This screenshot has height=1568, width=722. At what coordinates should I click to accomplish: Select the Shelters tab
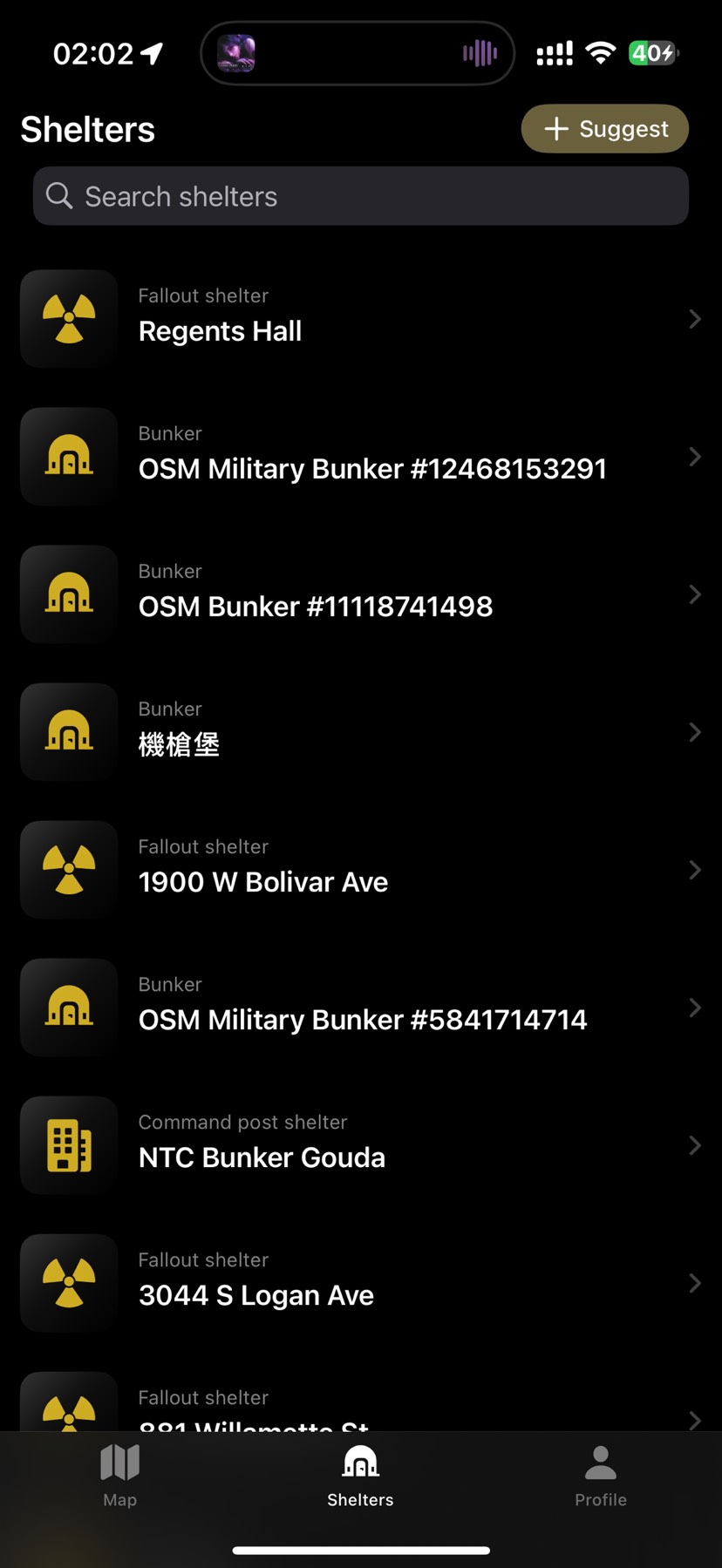tap(360, 1475)
